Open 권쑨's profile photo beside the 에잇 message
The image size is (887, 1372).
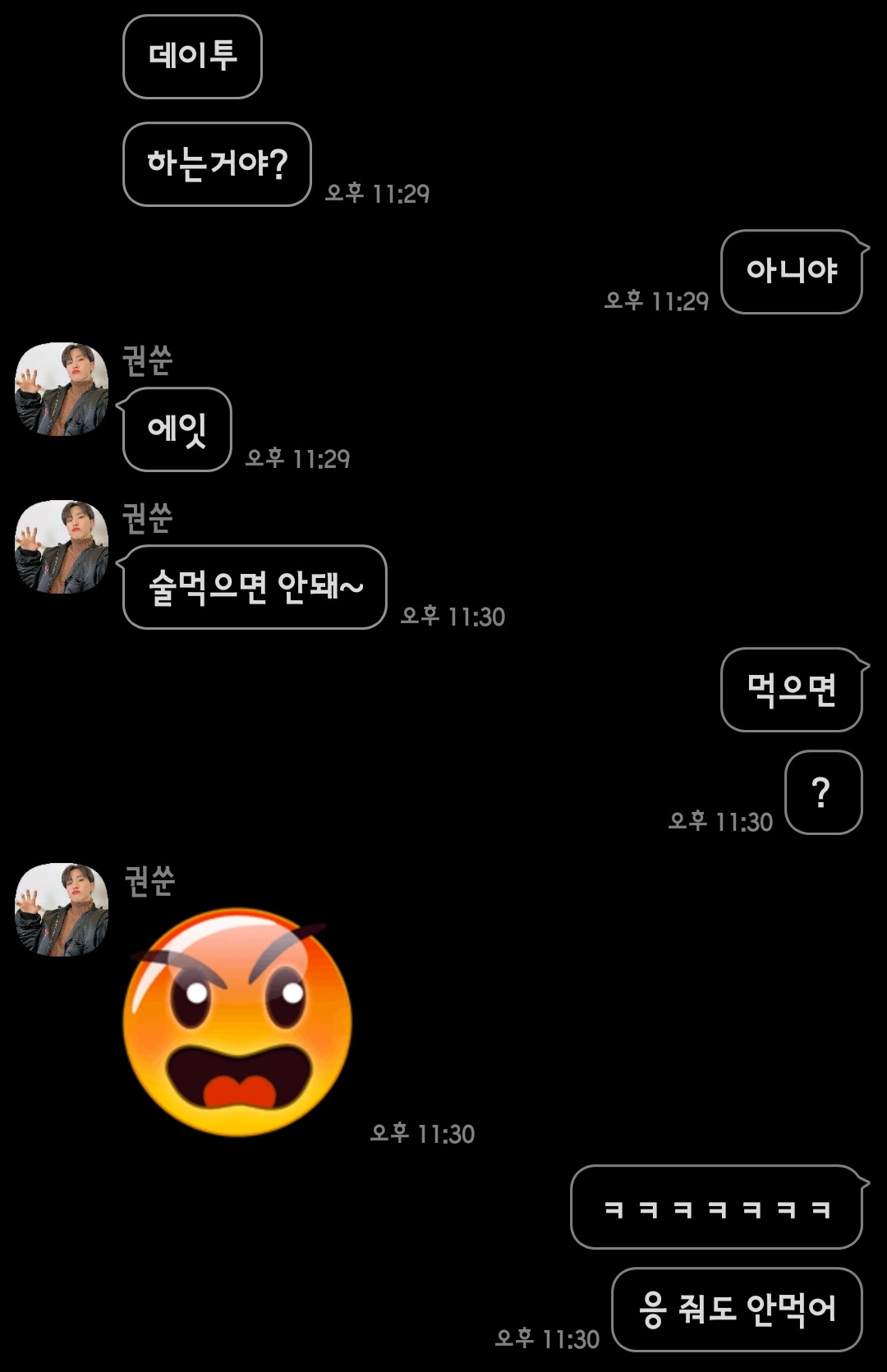click(x=62, y=389)
